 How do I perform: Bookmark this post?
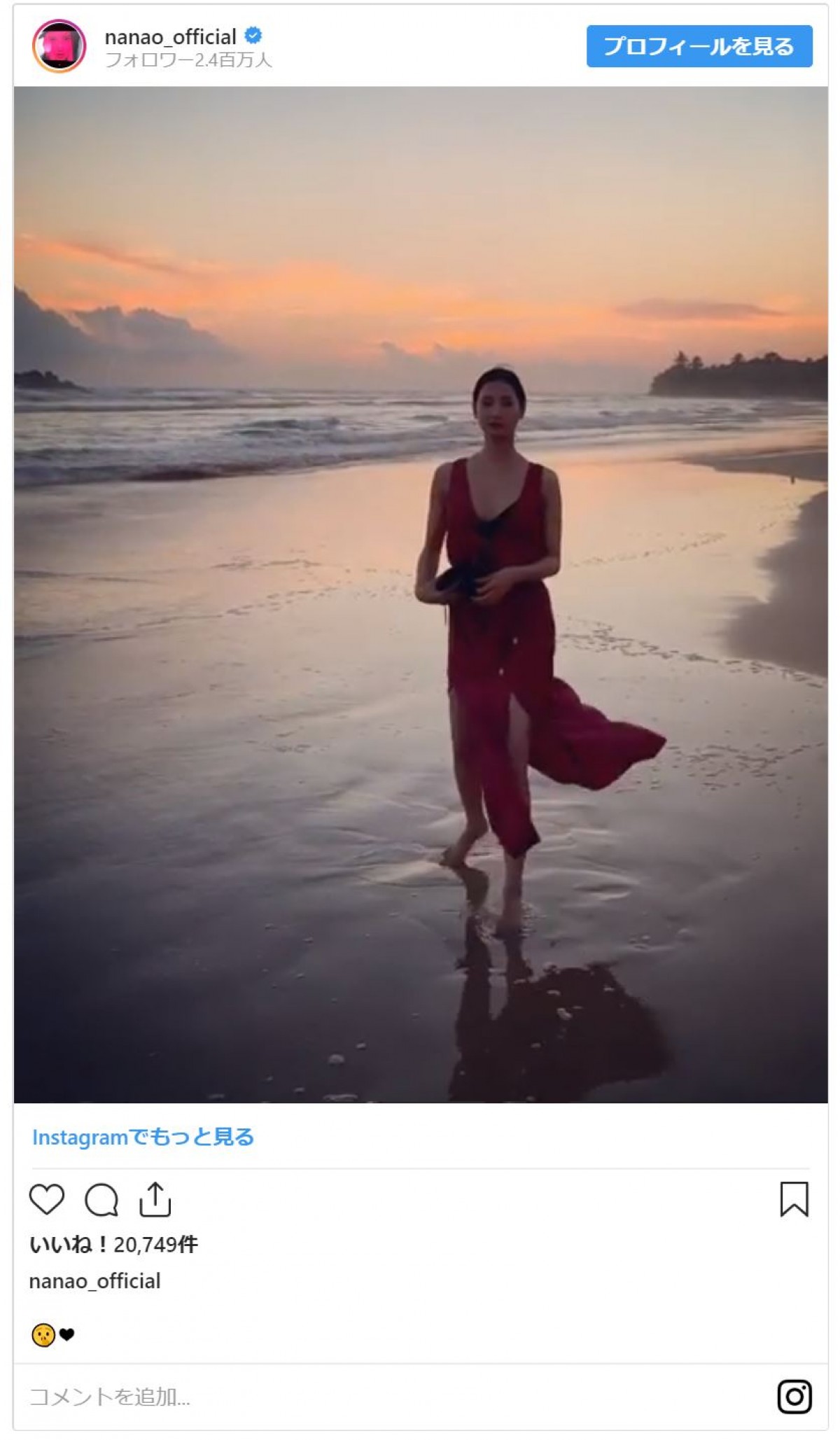pos(794,1199)
